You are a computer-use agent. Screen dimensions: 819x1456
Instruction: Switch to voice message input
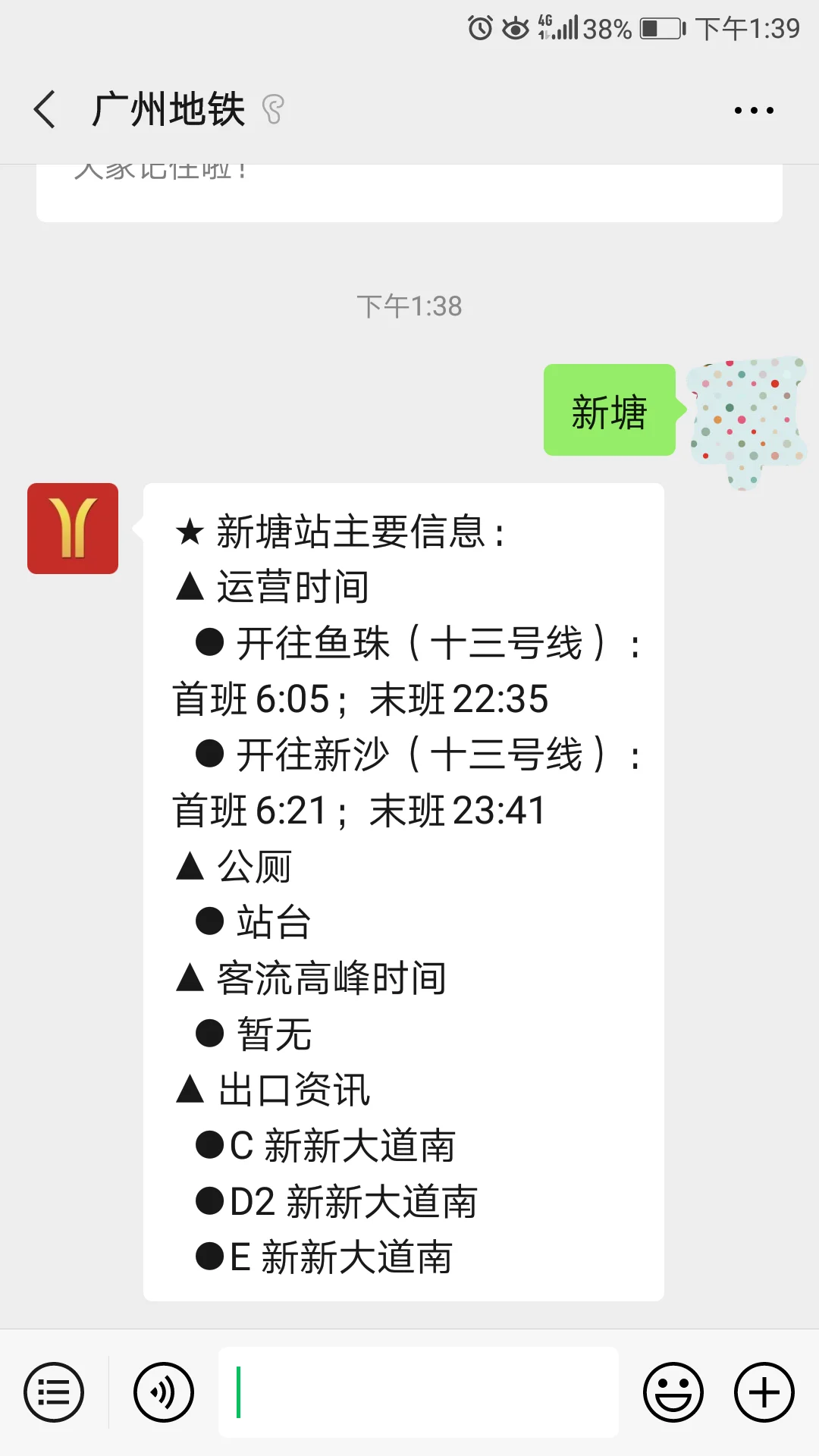pyautogui.click(x=163, y=1392)
